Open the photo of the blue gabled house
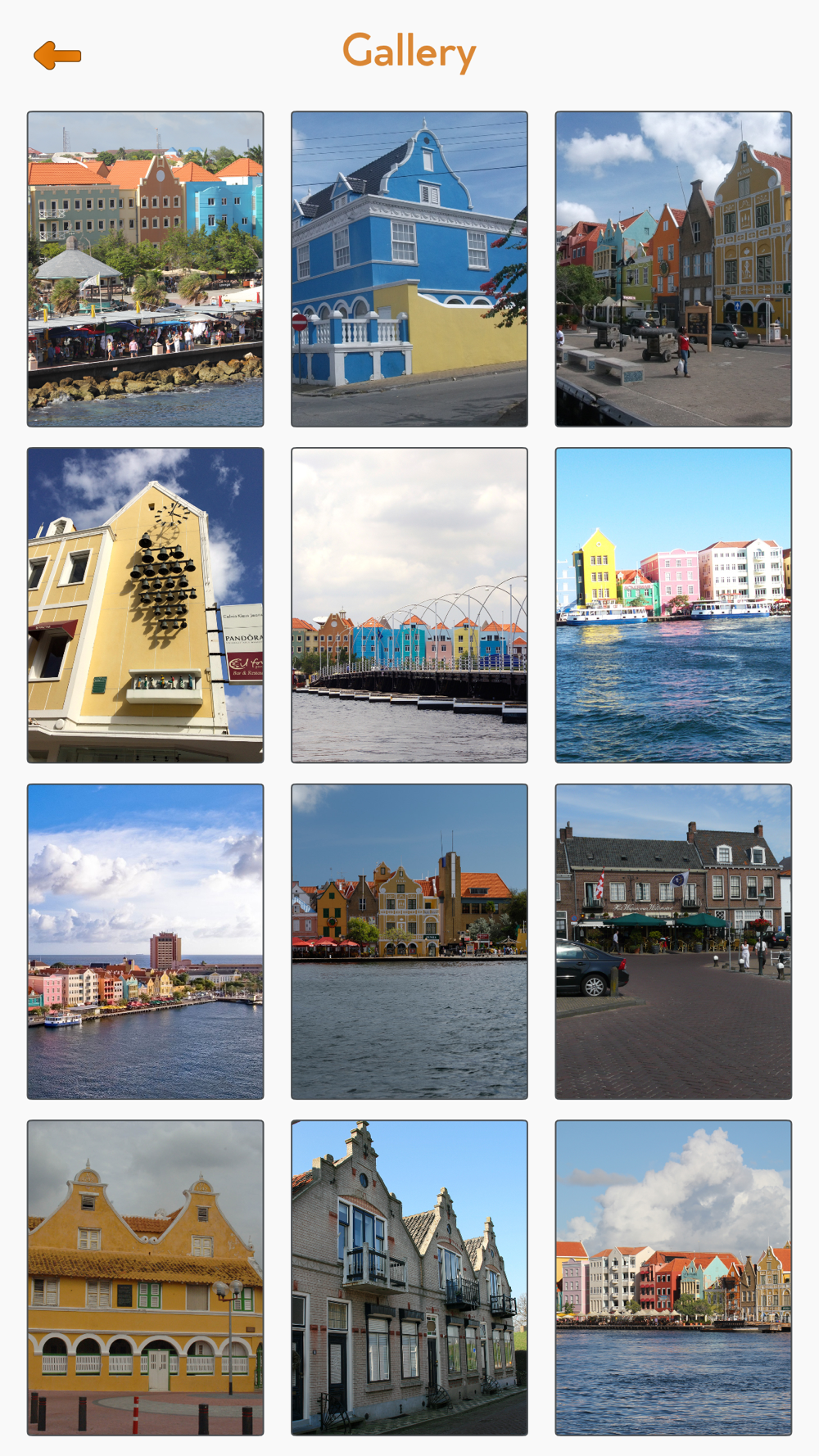Viewport: 819px width, 1456px height. [409, 269]
